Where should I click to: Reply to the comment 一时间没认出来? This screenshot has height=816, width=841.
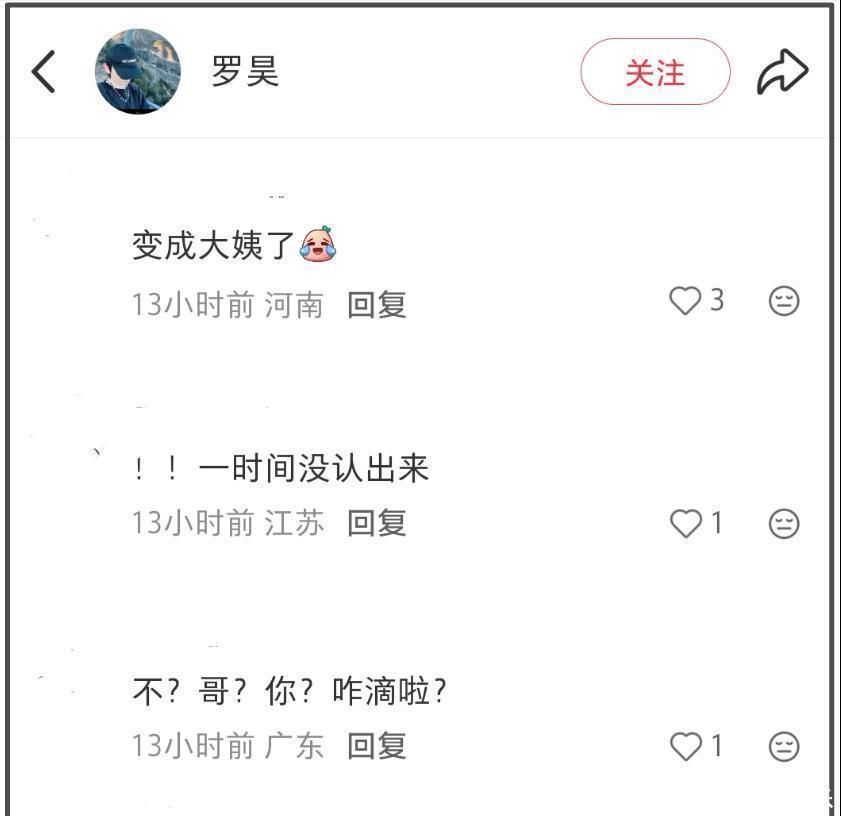376,523
